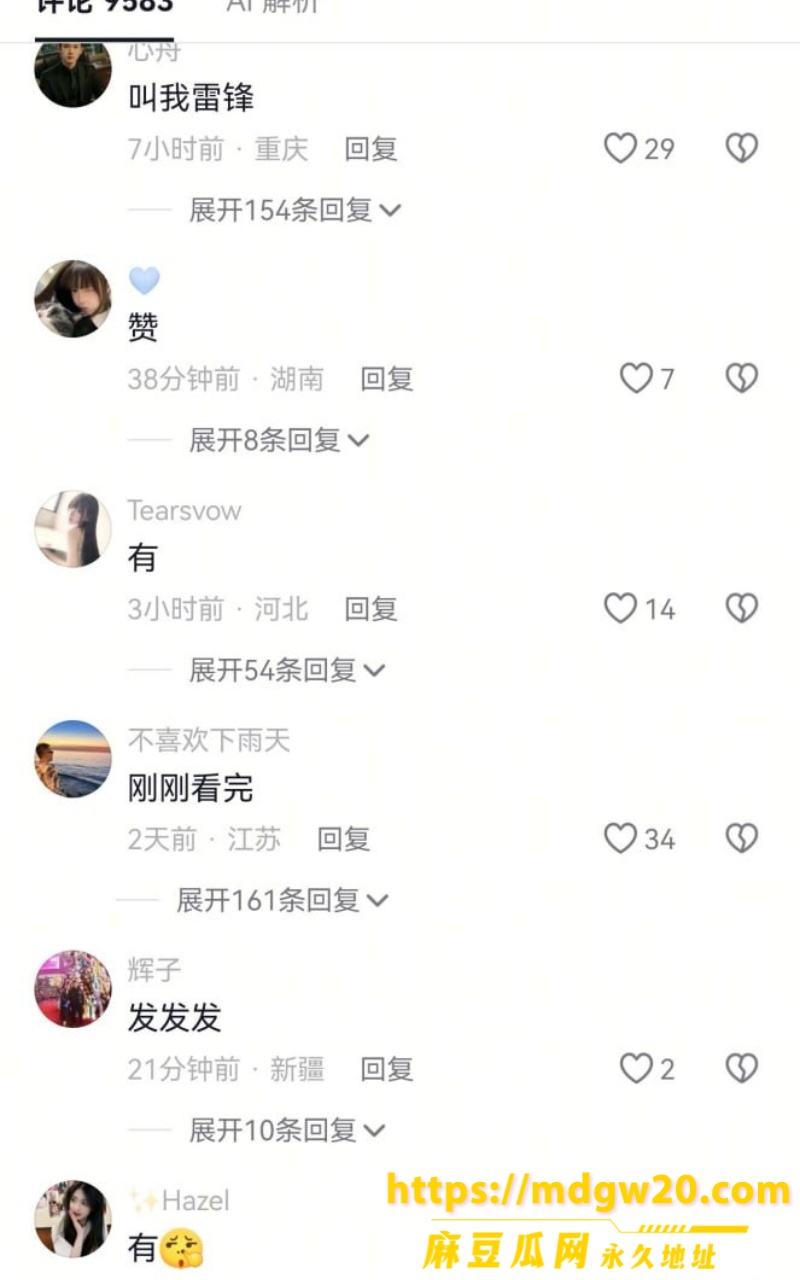
Task: Expand the 8 replies under 赞
Action: [x=280, y=440]
